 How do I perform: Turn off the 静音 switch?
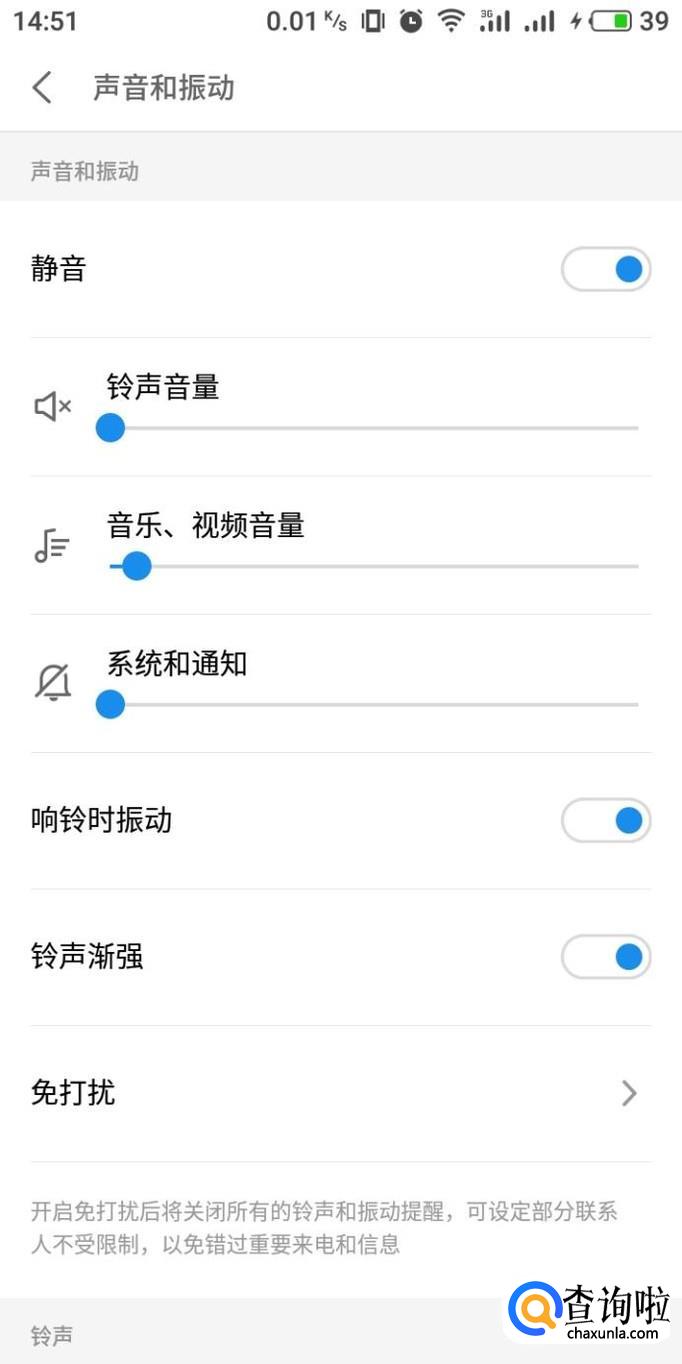pyautogui.click(x=606, y=270)
